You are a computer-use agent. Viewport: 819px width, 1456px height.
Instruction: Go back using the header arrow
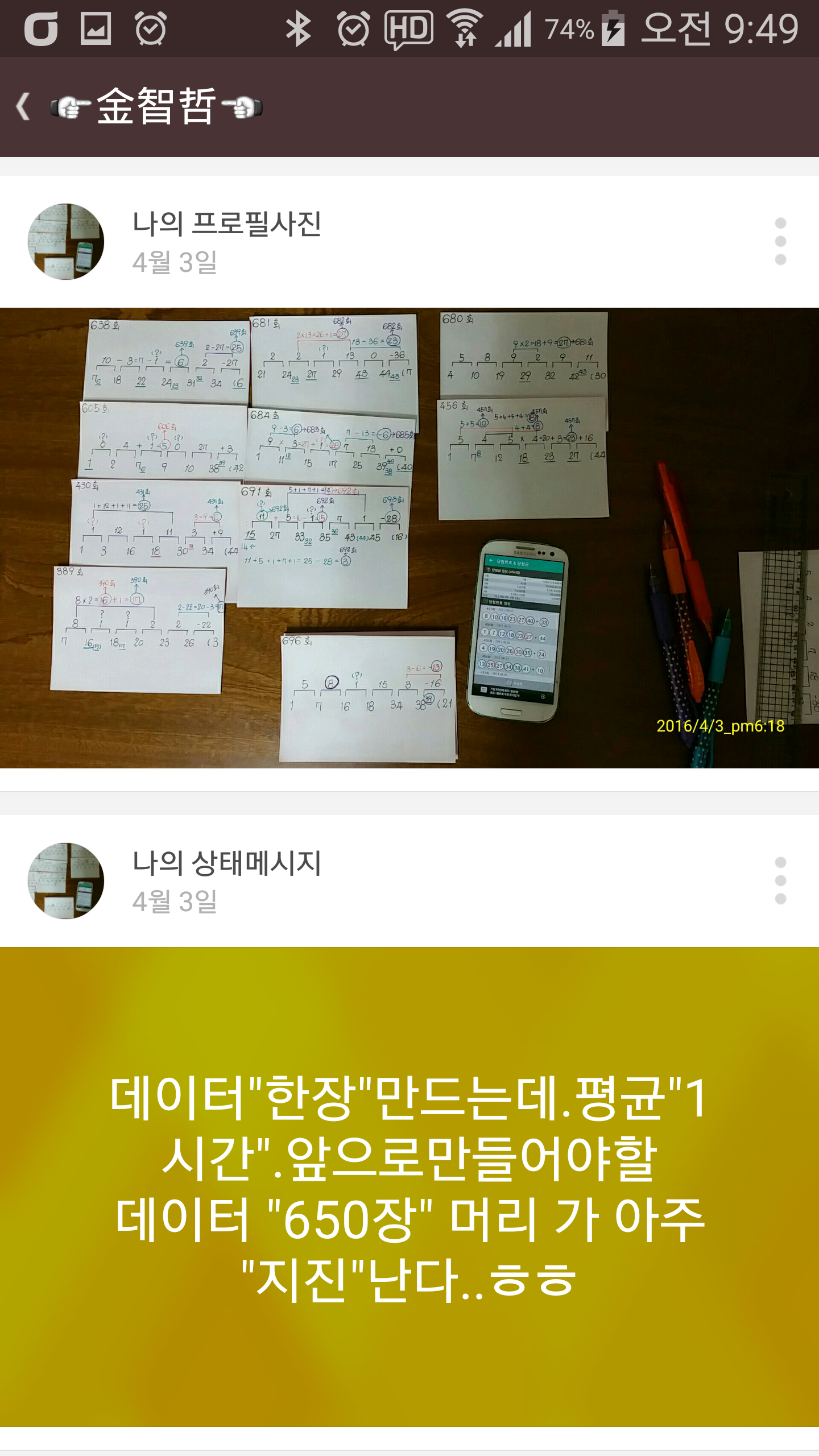(x=24, y=106)
